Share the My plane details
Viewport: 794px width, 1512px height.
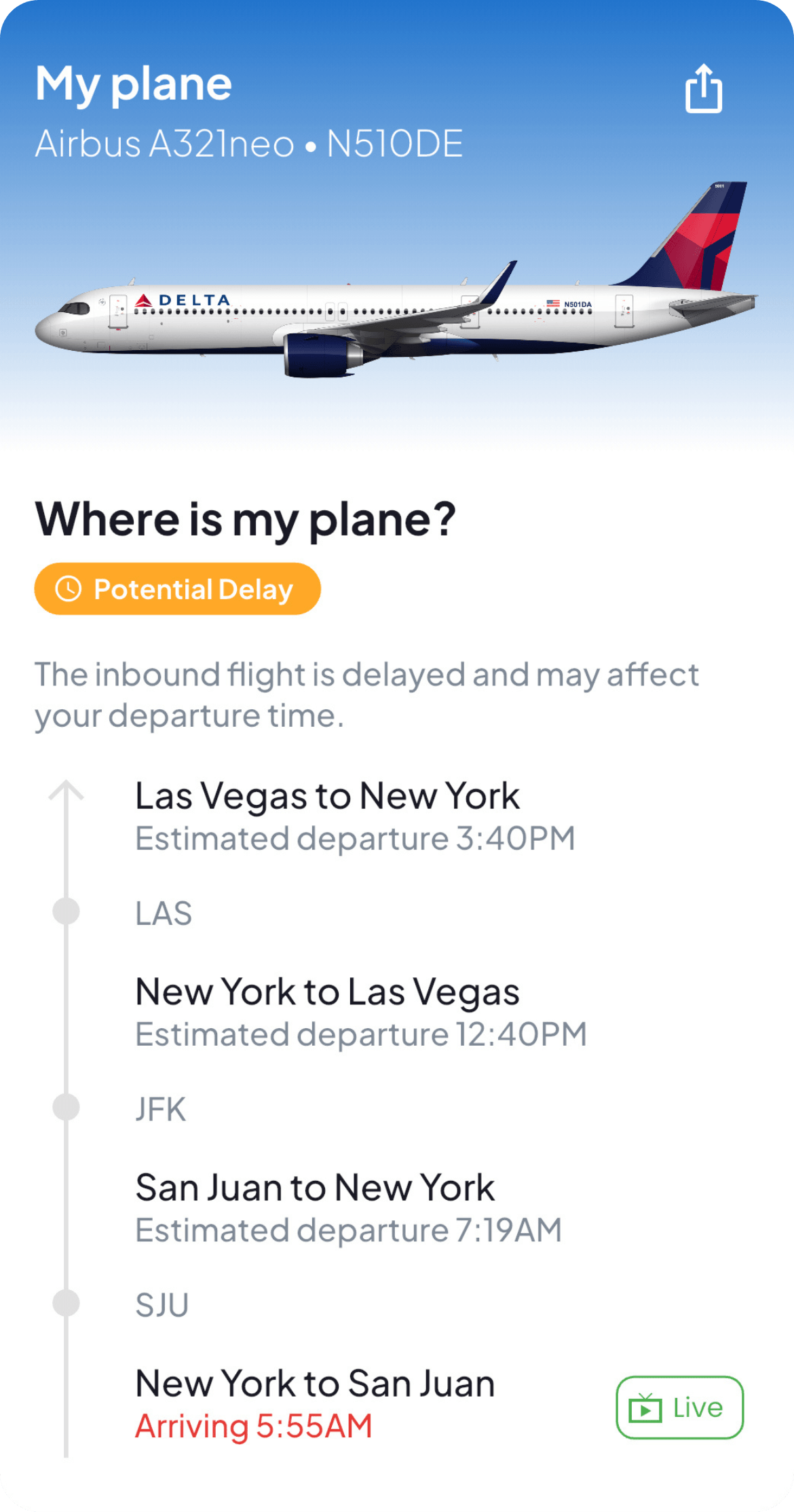[703, 89]
